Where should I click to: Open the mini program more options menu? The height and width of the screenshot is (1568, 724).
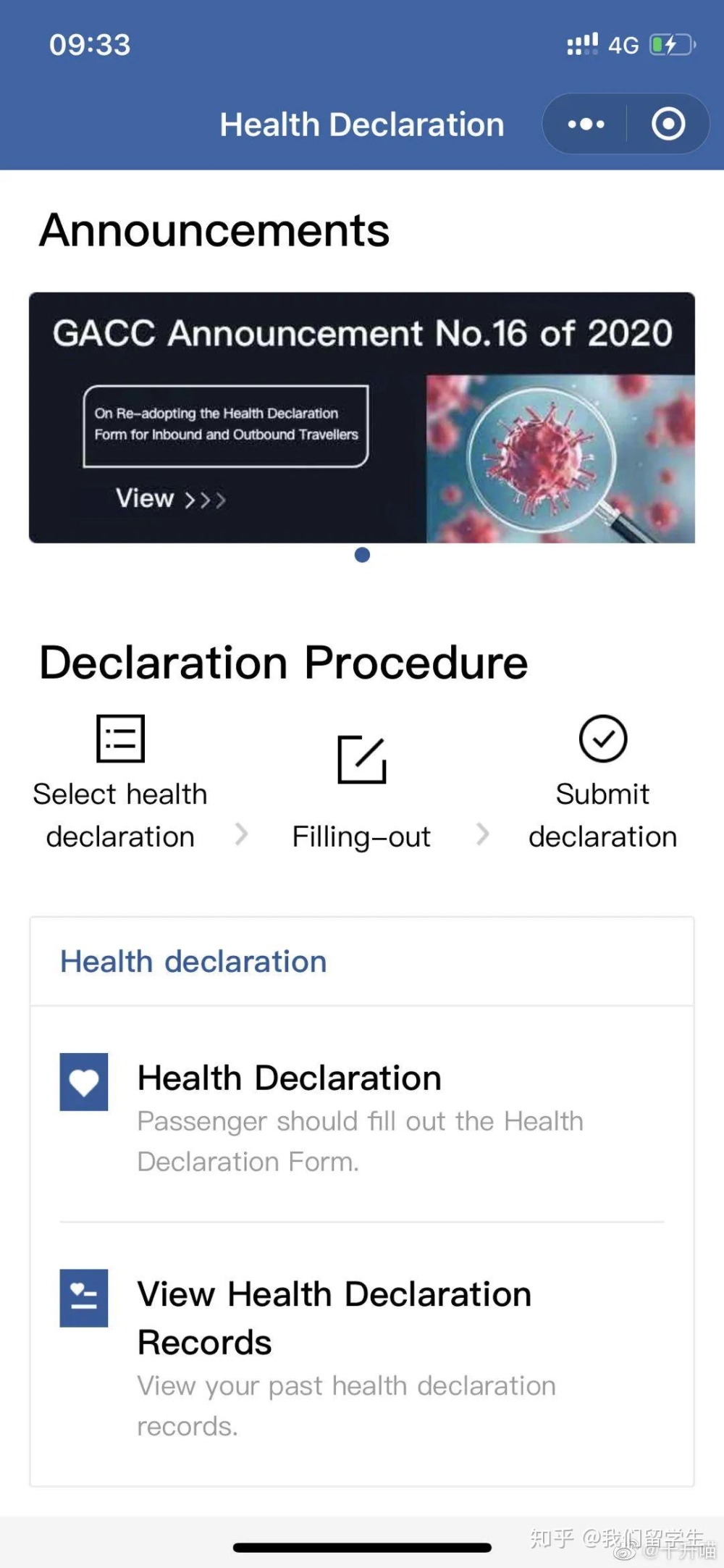coord(586,124)
